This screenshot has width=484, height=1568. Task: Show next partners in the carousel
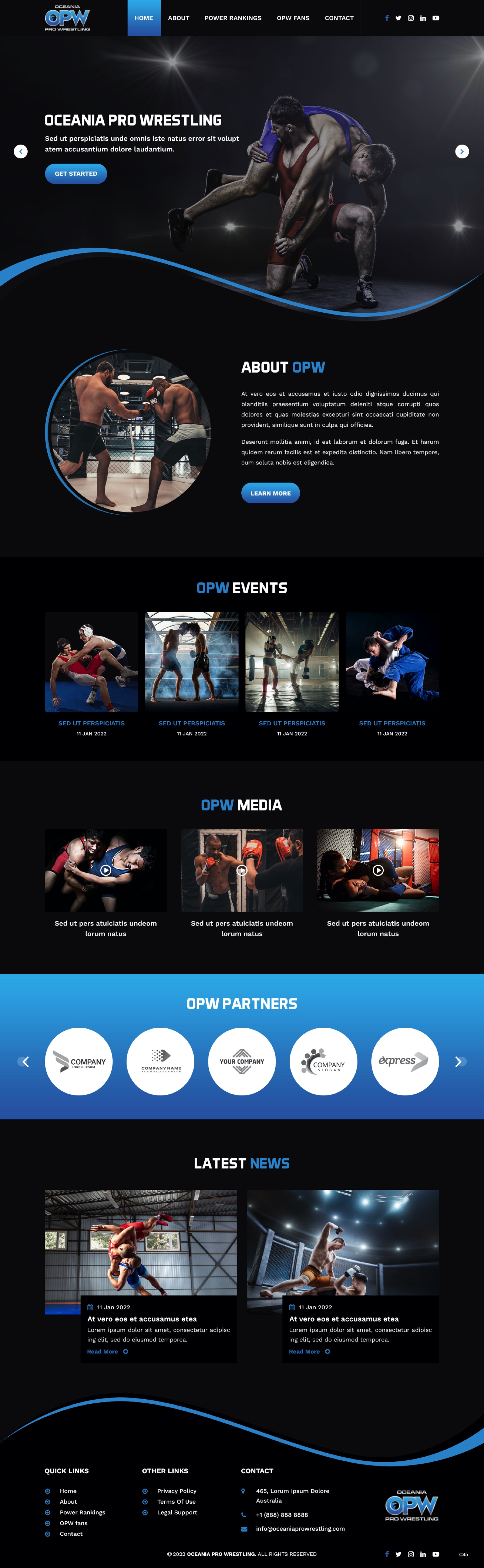459,1062
